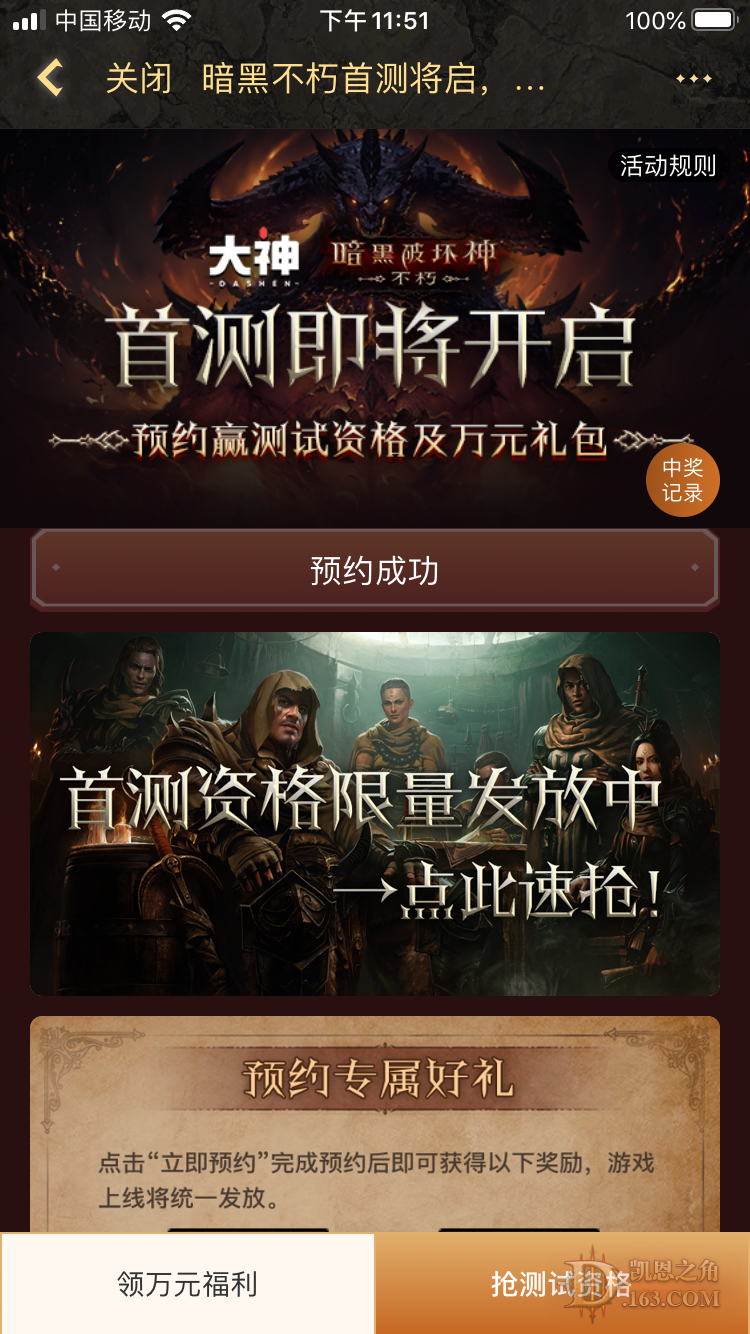This screenshot has width=750, height=1334.
Task: Open the three-dot more options menu
Action: pyautogui.click(x=693, y=79)
